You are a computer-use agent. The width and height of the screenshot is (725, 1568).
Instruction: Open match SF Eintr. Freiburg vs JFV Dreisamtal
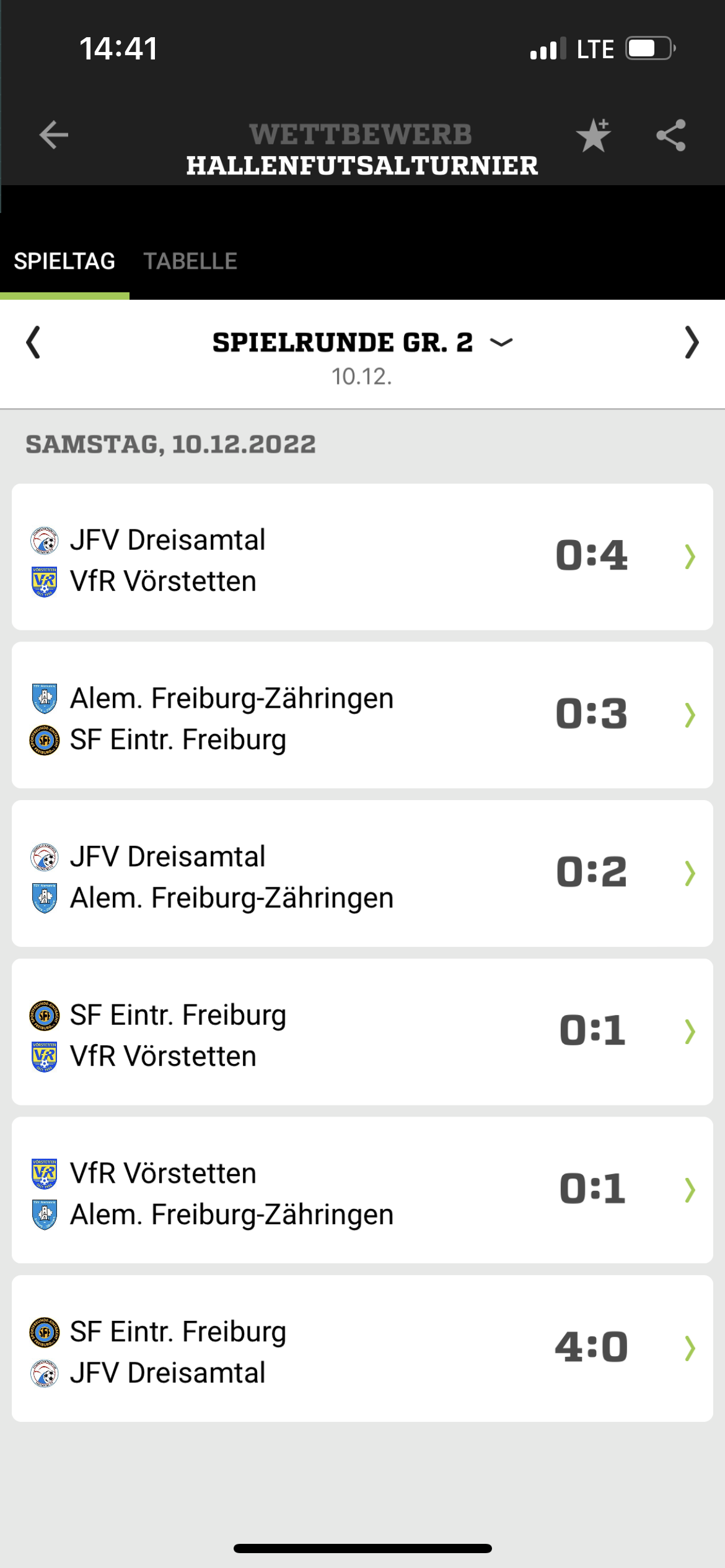coord(362,1349)
